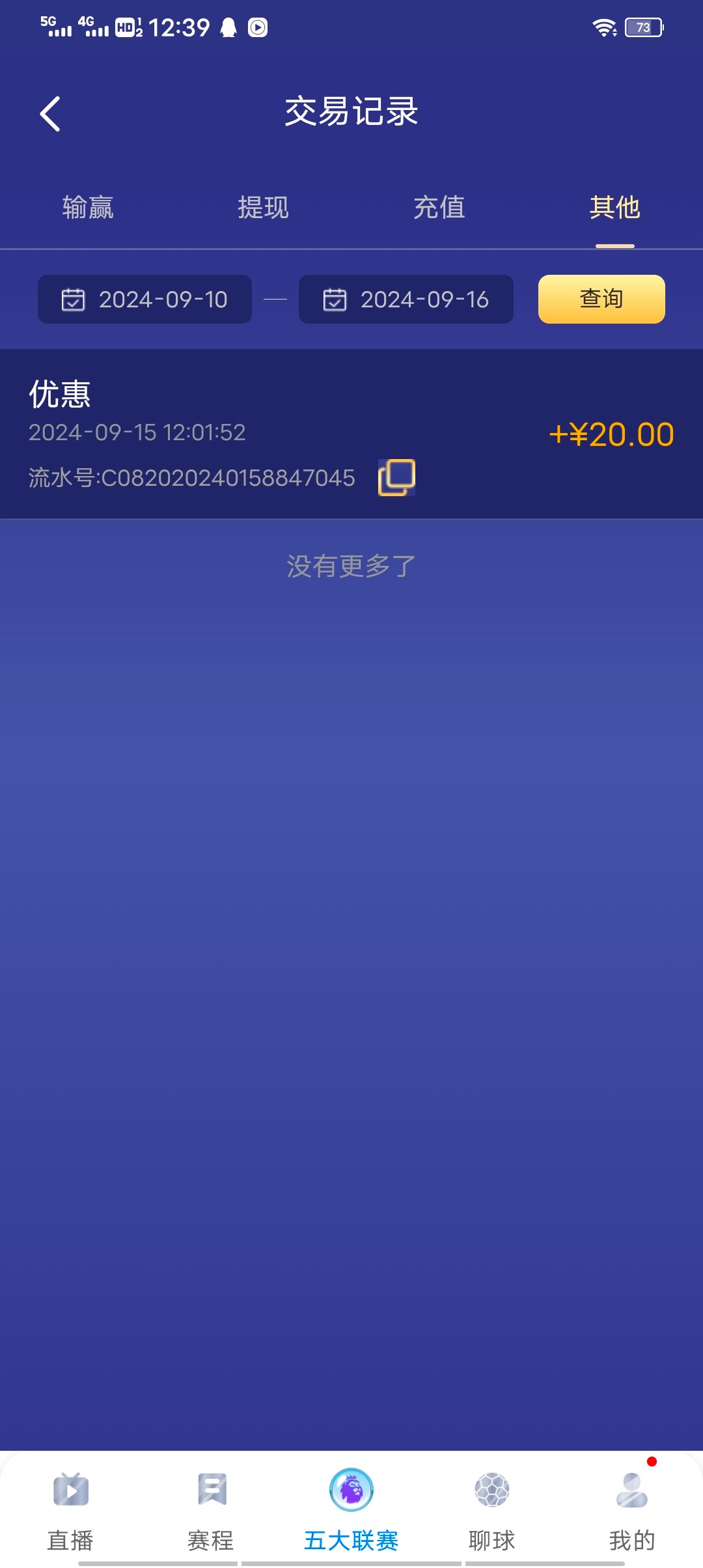Select the 其他 tab
Viewport: 703px width, 1568px height.
click(614, 208)
